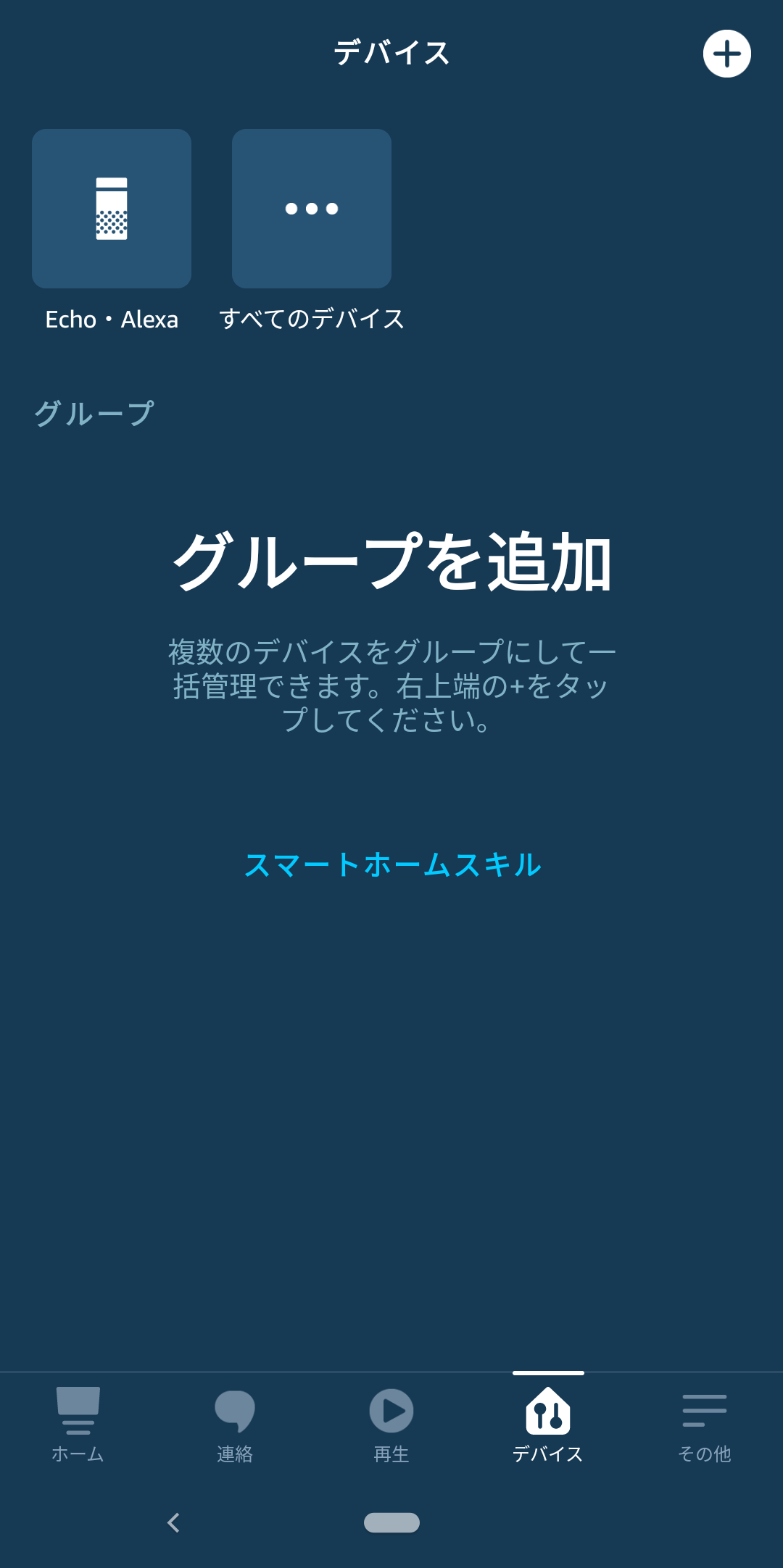Tap the plus icon to add a device

click(x=726, y=54)
